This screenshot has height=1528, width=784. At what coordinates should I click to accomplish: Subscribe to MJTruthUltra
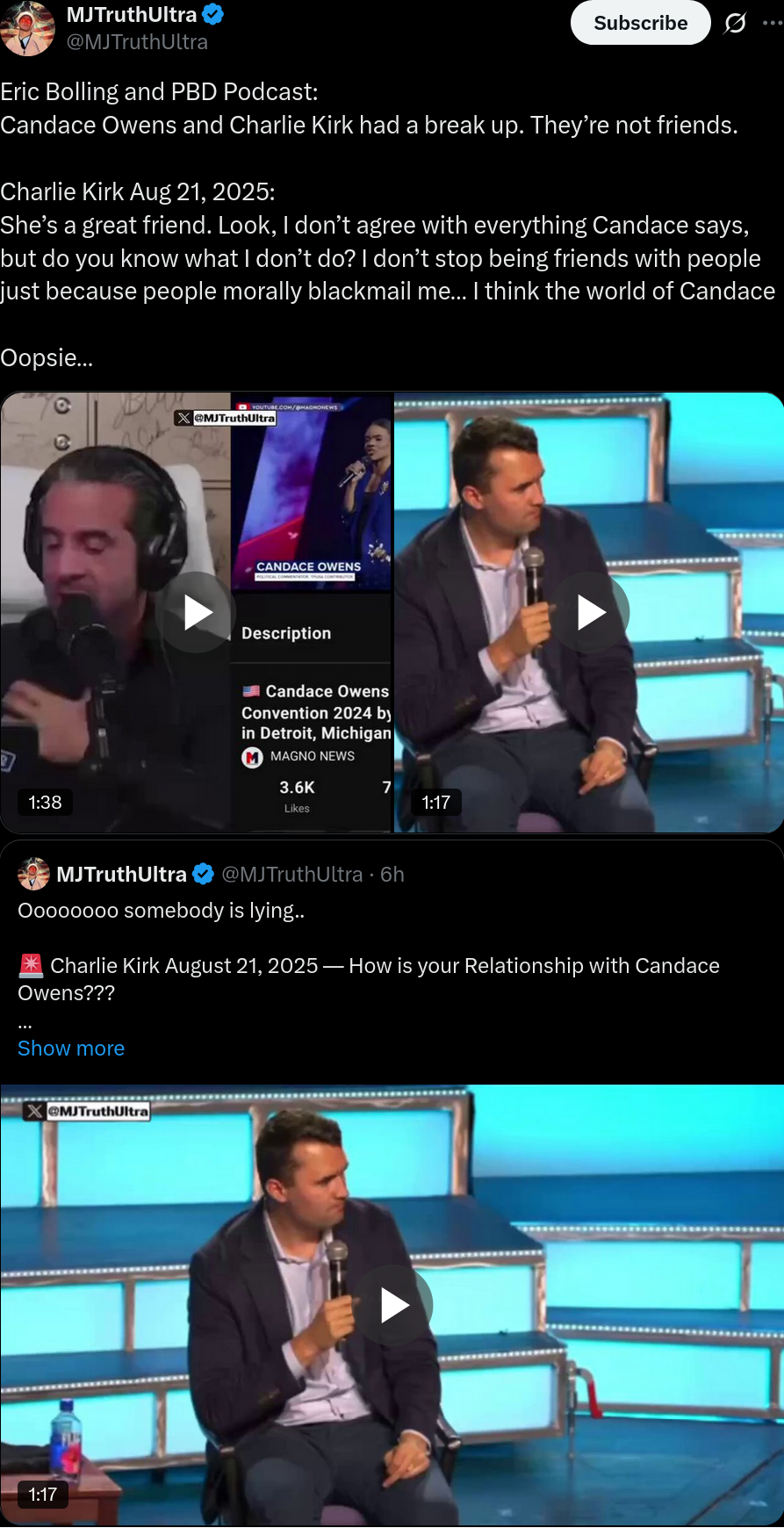click(640, 23)
